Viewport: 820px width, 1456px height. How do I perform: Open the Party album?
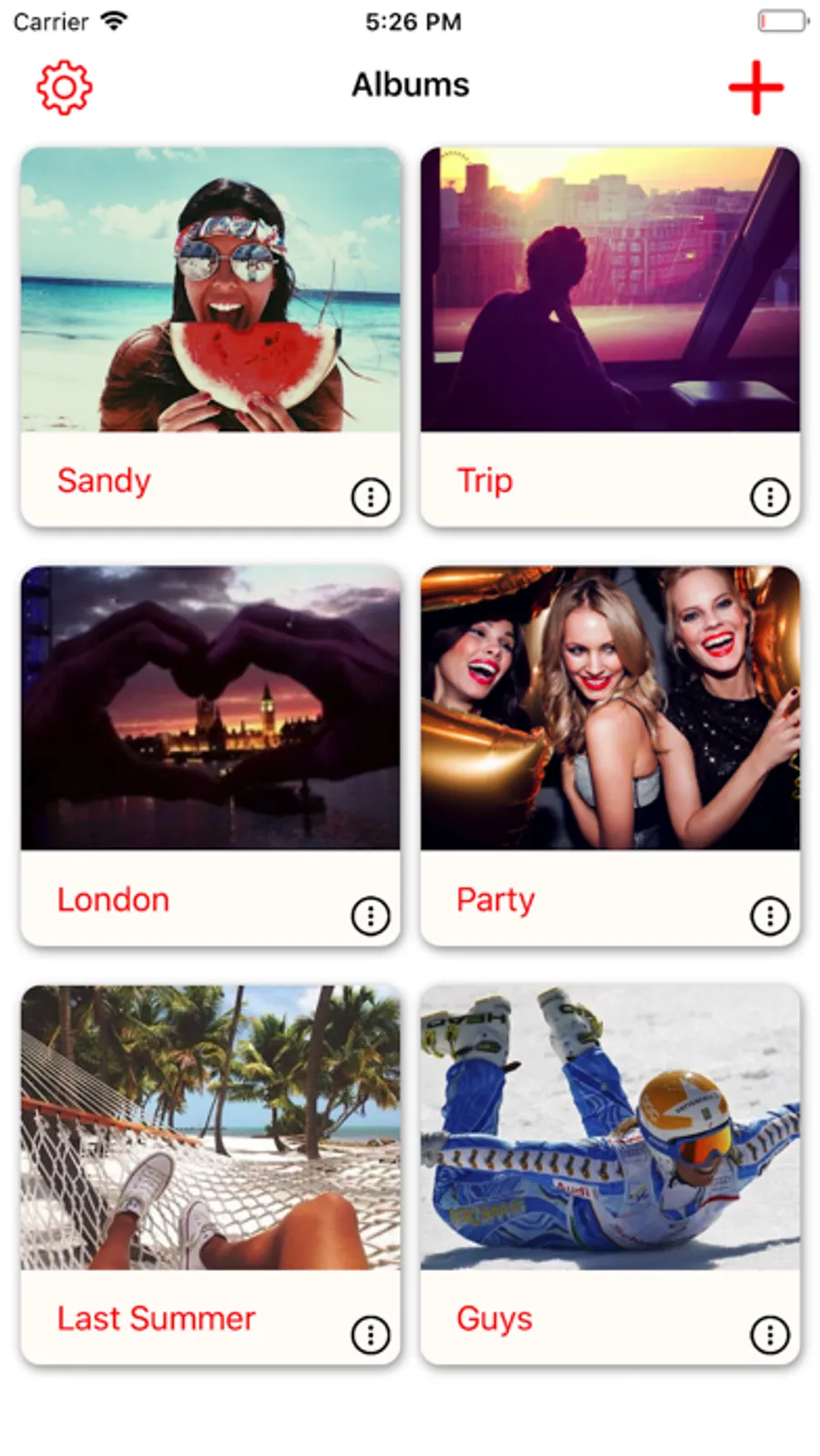(610, 709)
